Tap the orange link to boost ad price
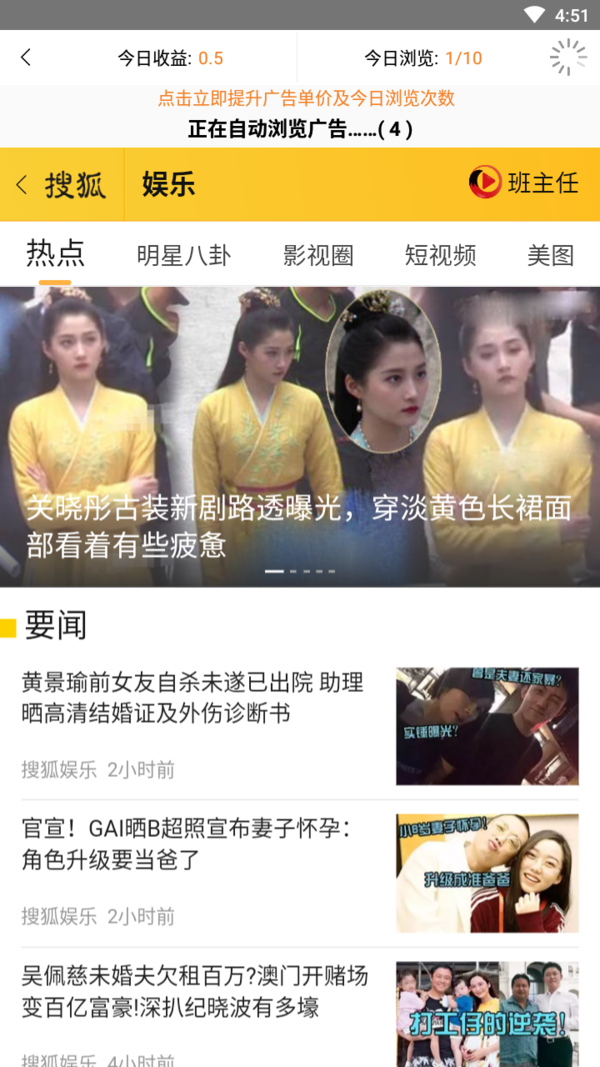 coord(306,98)
